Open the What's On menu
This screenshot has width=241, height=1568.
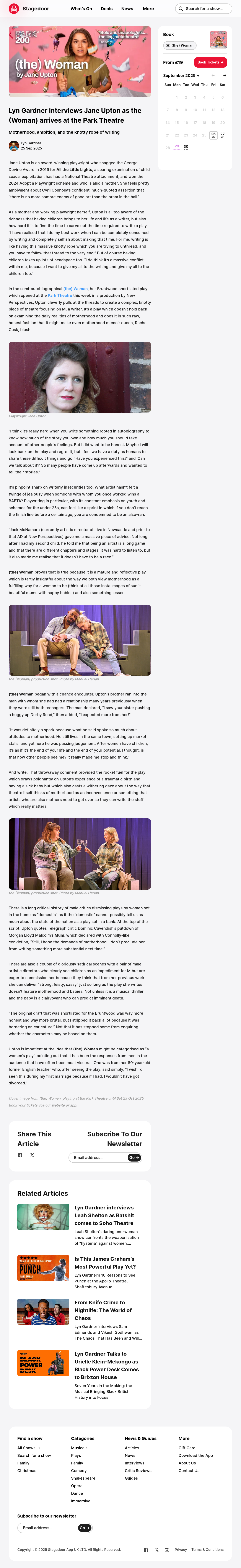81,8
